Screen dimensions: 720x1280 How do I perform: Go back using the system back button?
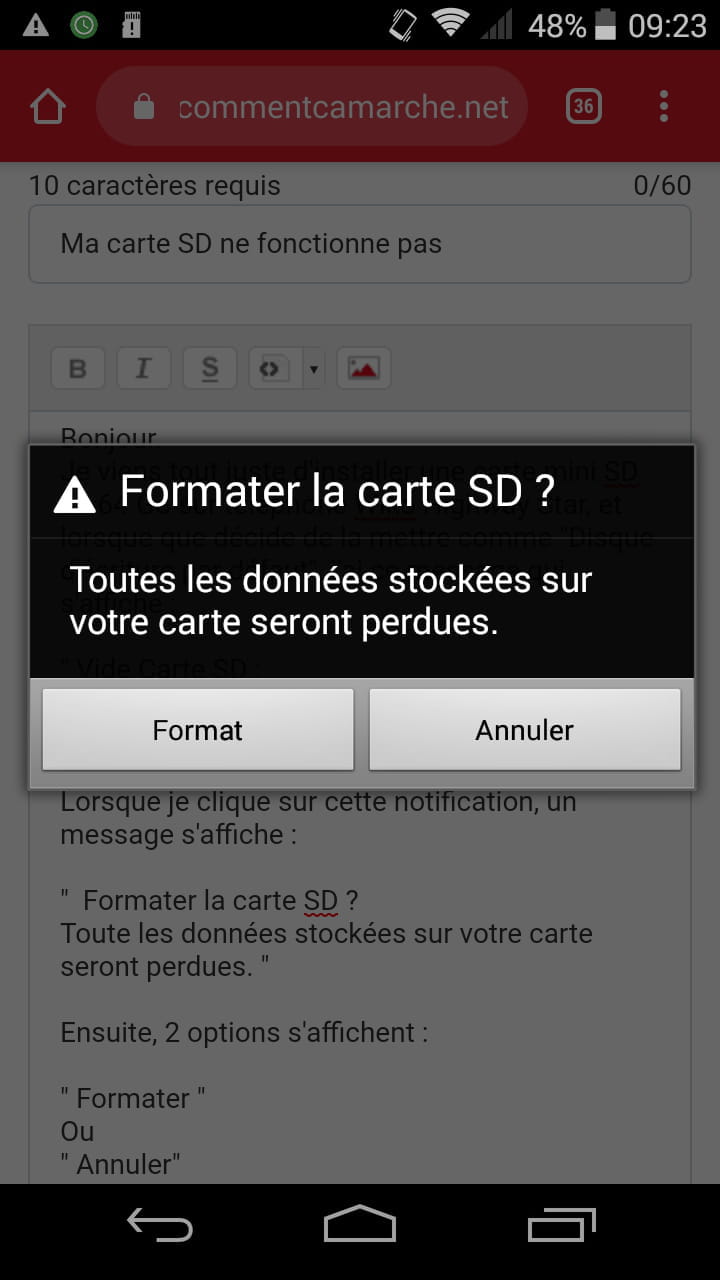click(160, 1225)
